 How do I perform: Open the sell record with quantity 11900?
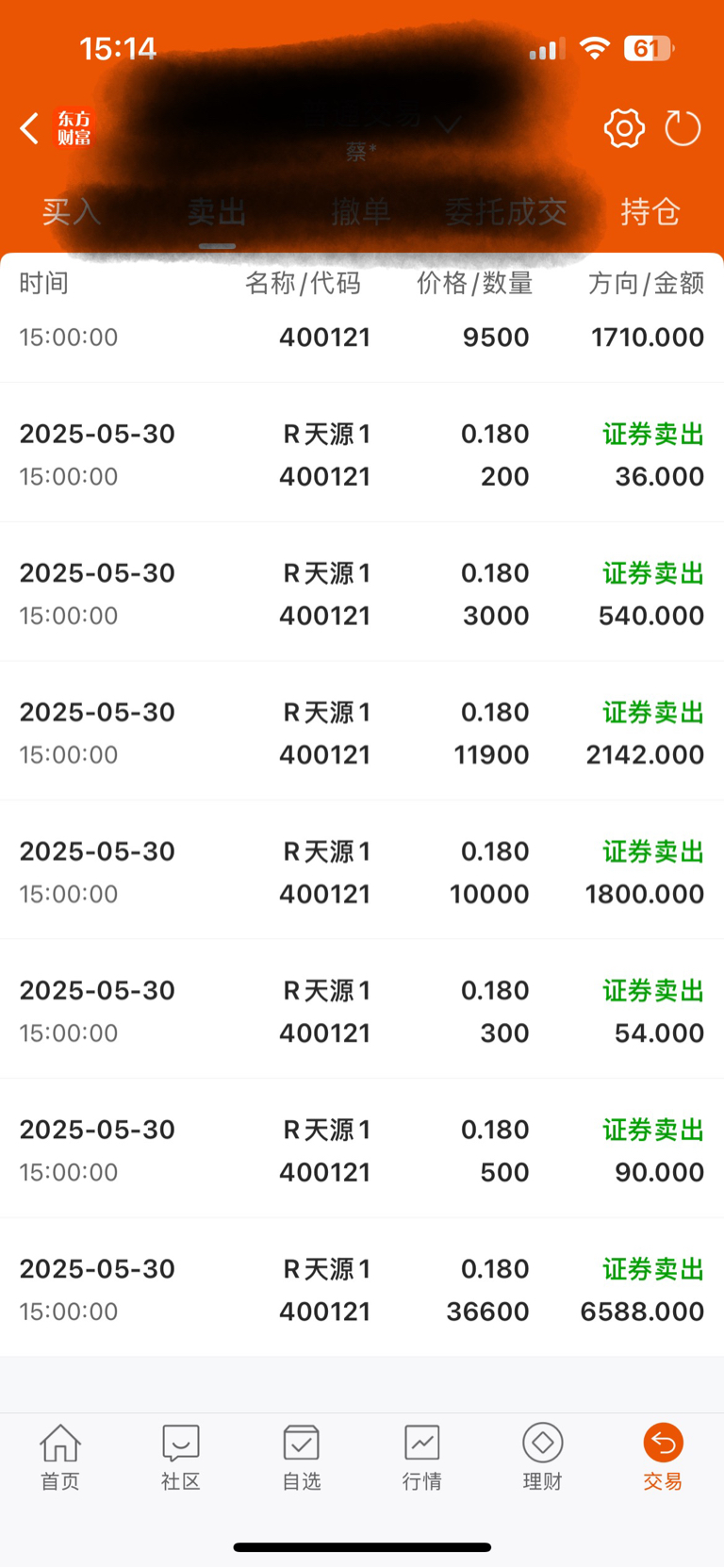[x=362, y=733]
